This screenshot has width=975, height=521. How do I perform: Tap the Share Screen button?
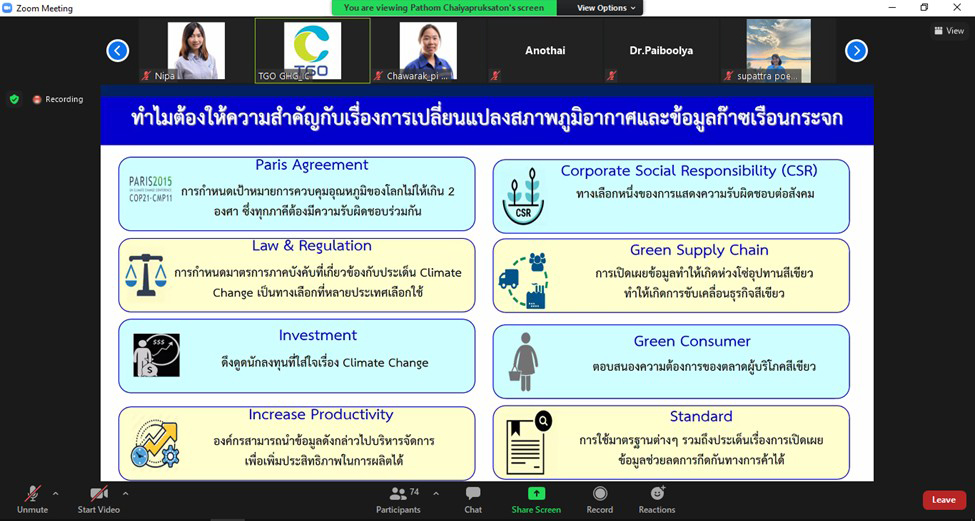pos(536,498)
